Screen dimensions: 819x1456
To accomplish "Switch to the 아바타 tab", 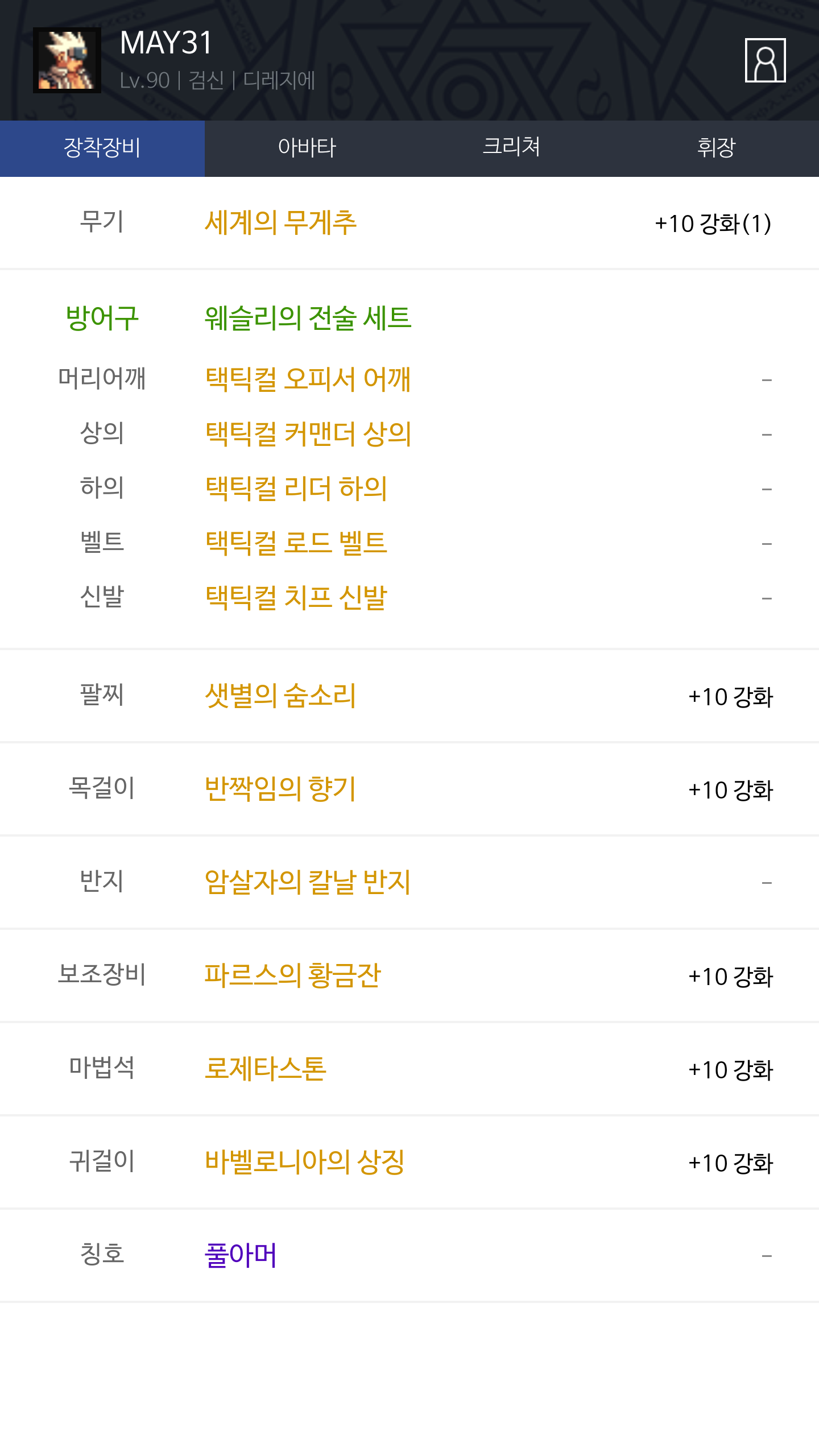I will [307, 148].
